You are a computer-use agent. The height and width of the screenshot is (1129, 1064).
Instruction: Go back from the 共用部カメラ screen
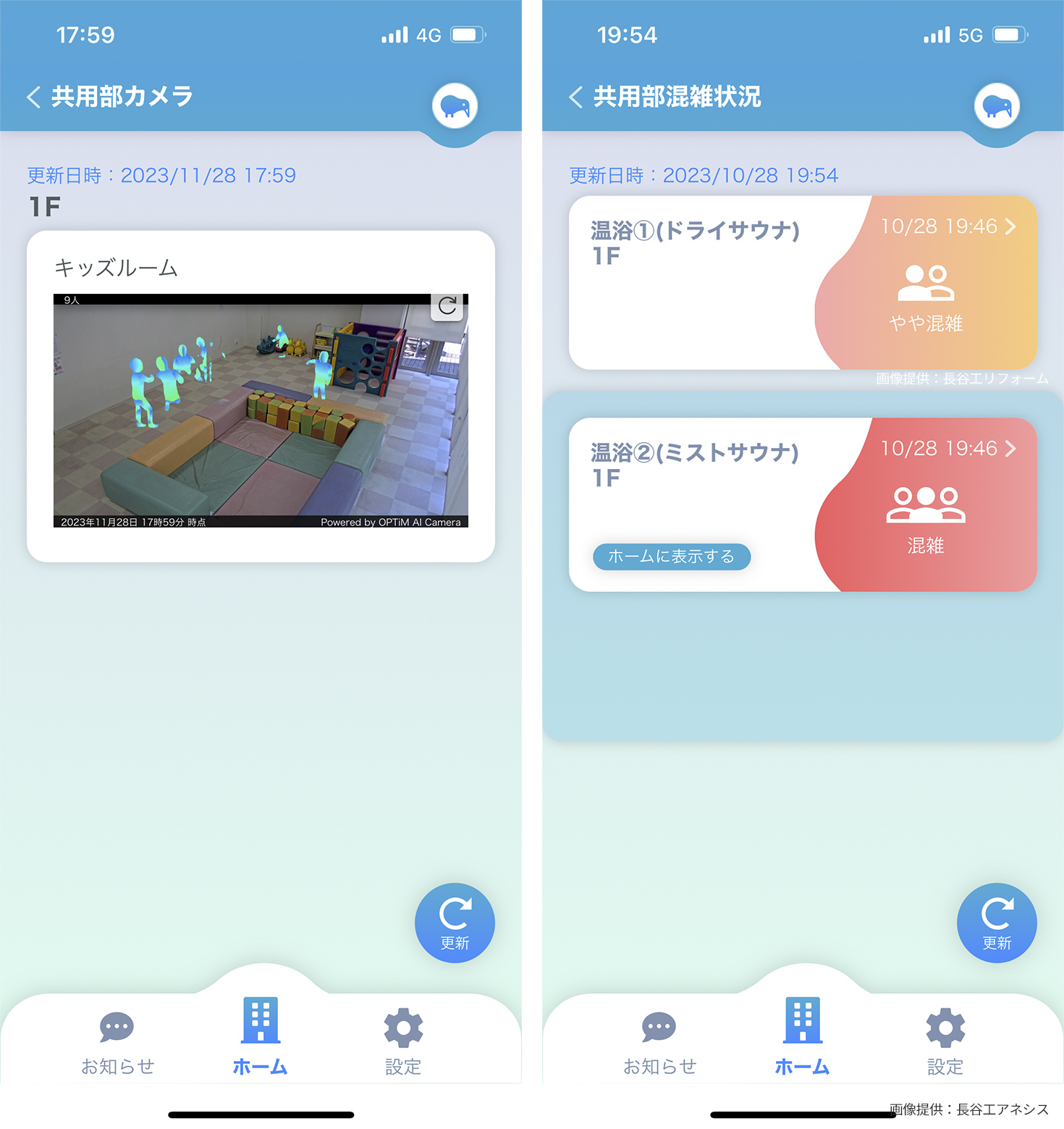34,97
